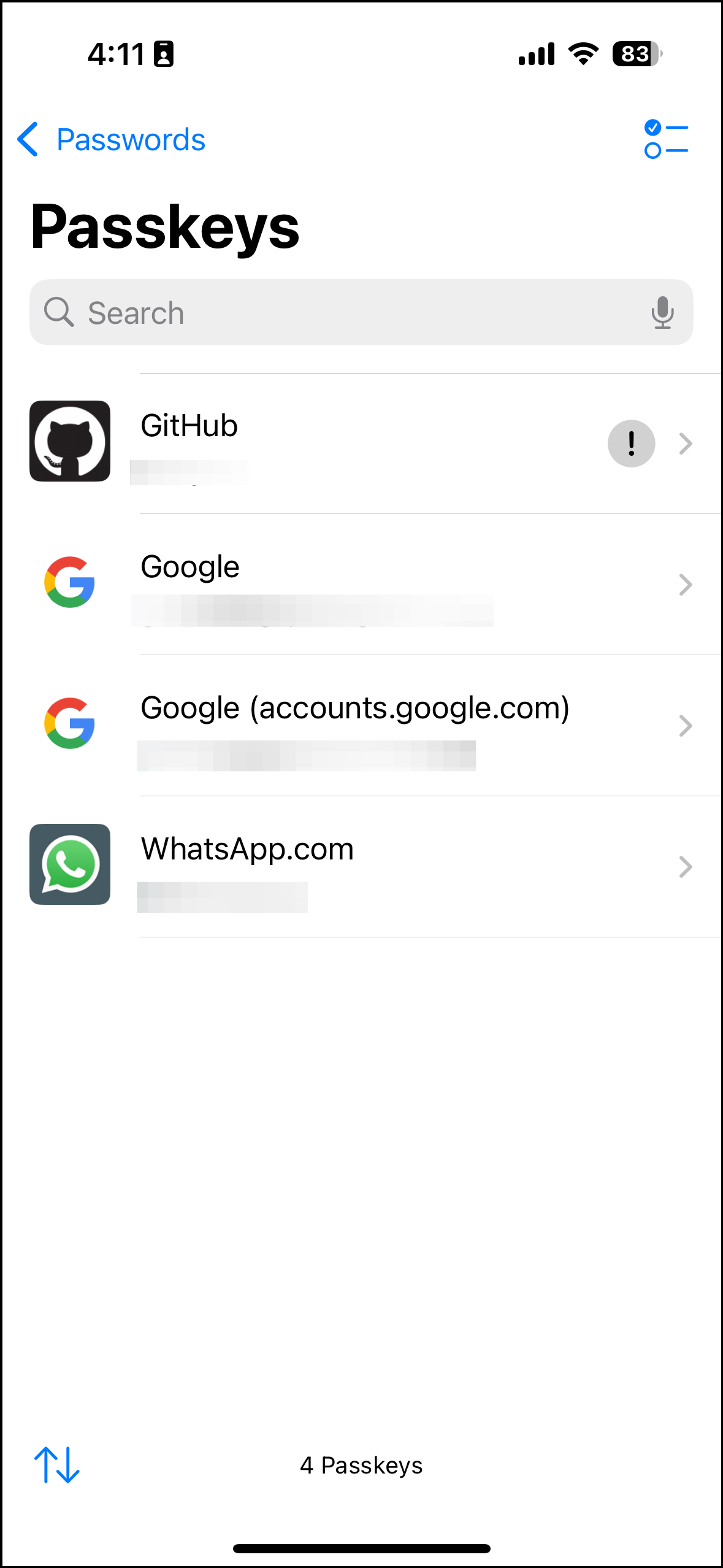Image resolution: width=723 pixels, height=1568 pixels.
Task: Start voice dictation with the microphone
Action: tap(662, 313)
